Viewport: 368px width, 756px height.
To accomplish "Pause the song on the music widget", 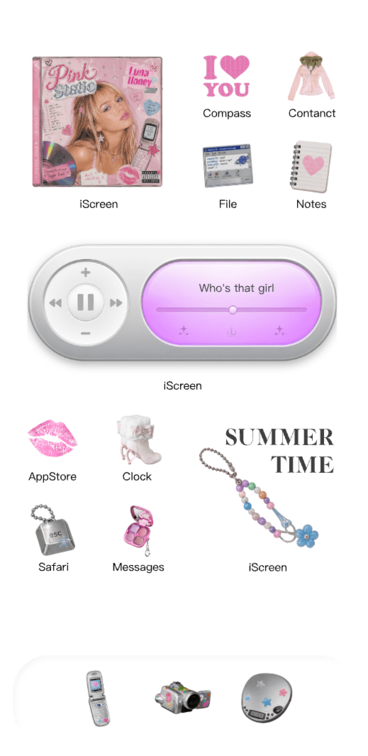I will (x=85, y=303).
